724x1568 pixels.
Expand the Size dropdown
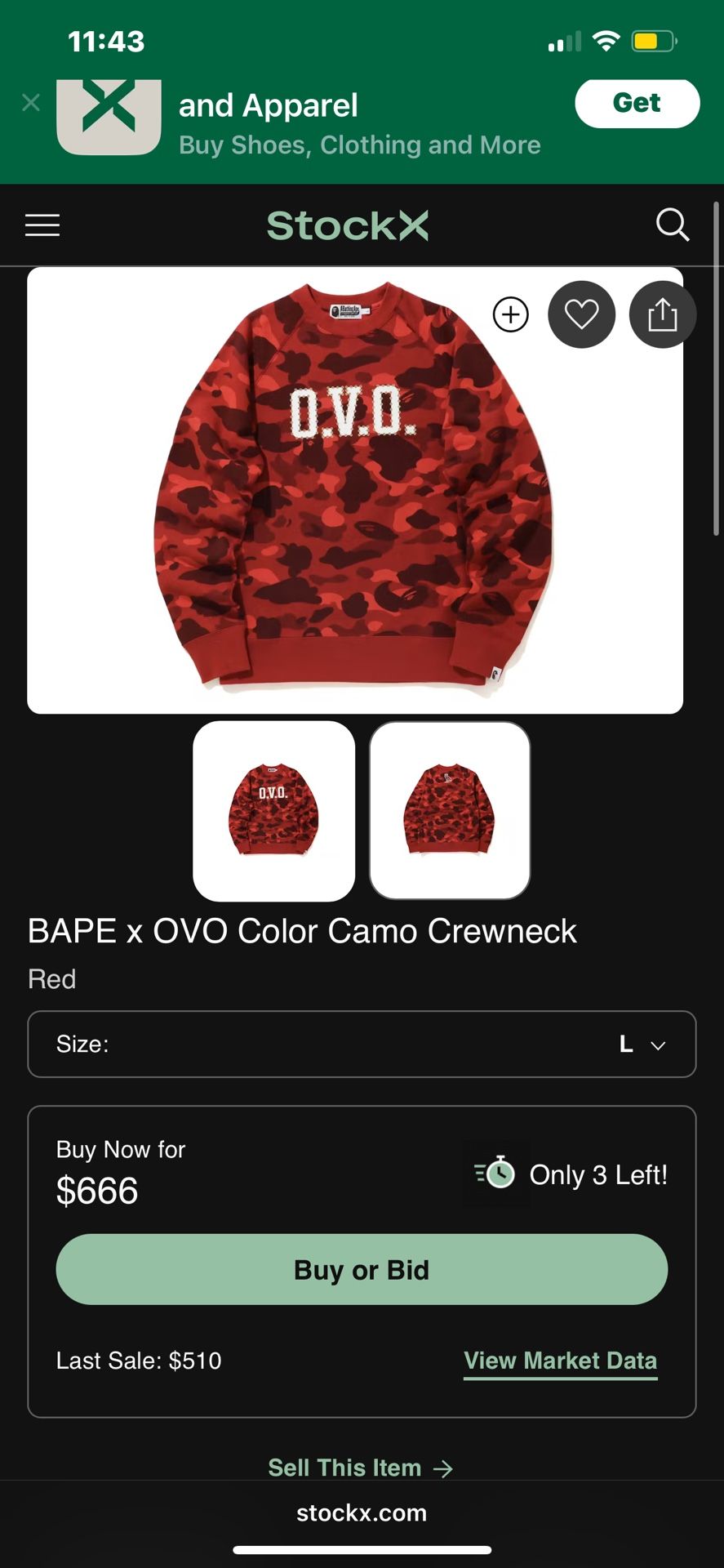(x=362, y=1045)
